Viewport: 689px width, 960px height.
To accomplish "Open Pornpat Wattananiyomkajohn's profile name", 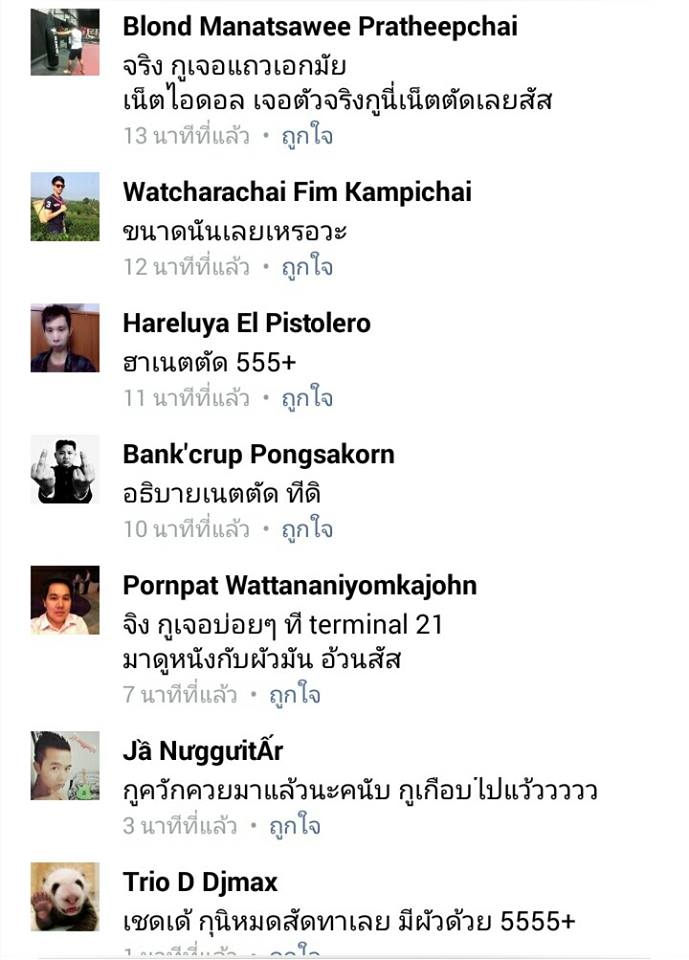I will point(299,585).
